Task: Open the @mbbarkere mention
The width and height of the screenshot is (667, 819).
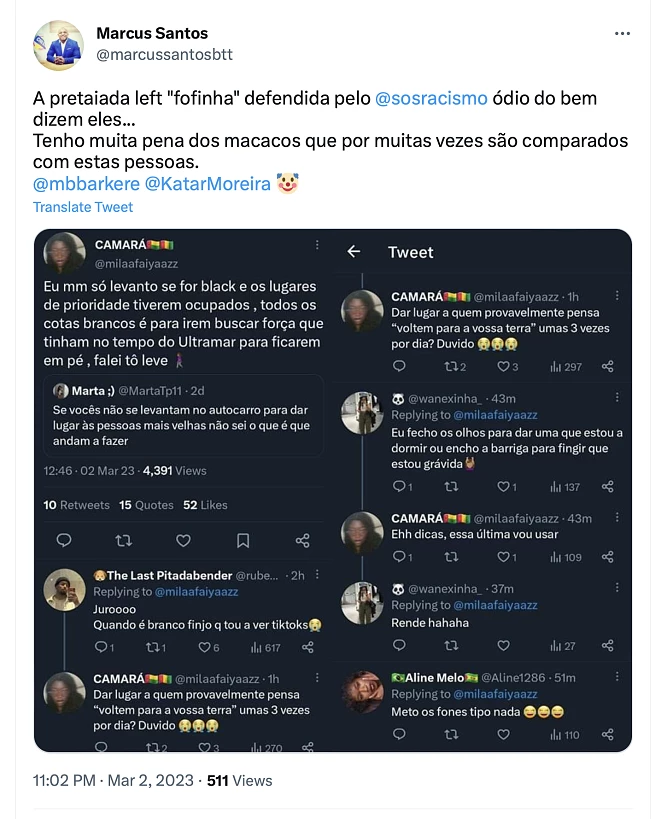Action: (x=85, y=184)
